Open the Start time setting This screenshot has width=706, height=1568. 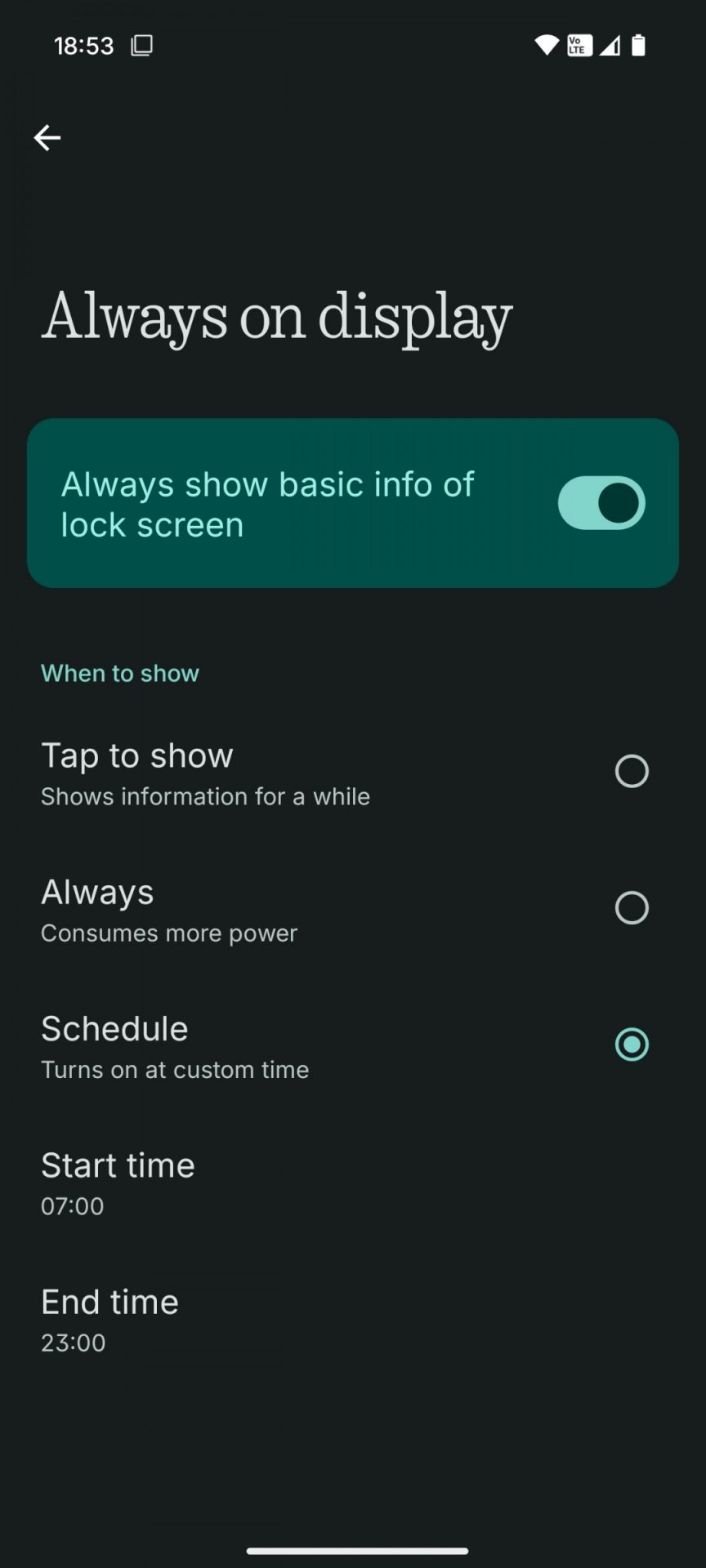[x=118, y=1183]
